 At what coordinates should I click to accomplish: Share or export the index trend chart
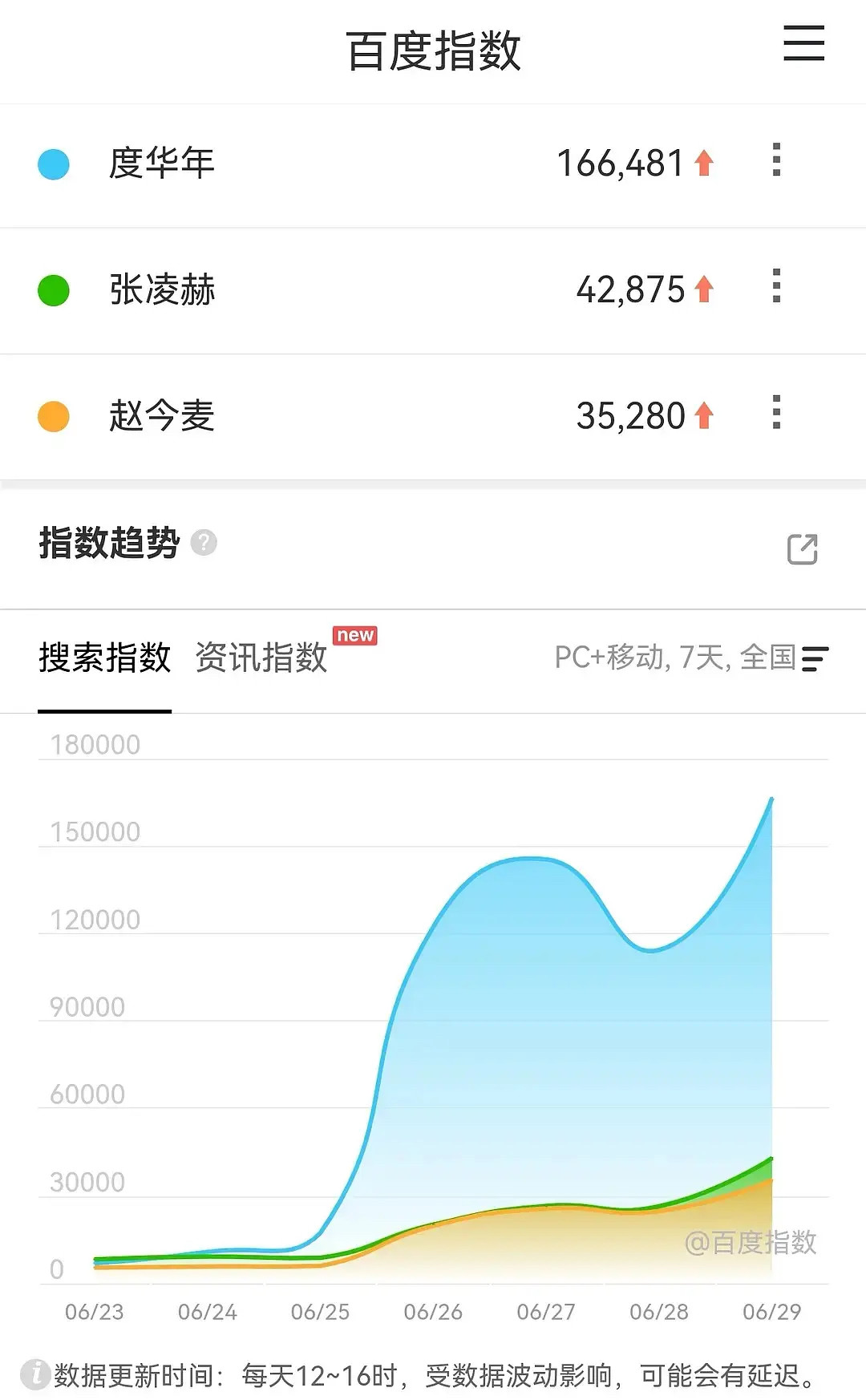pos(802,549)
